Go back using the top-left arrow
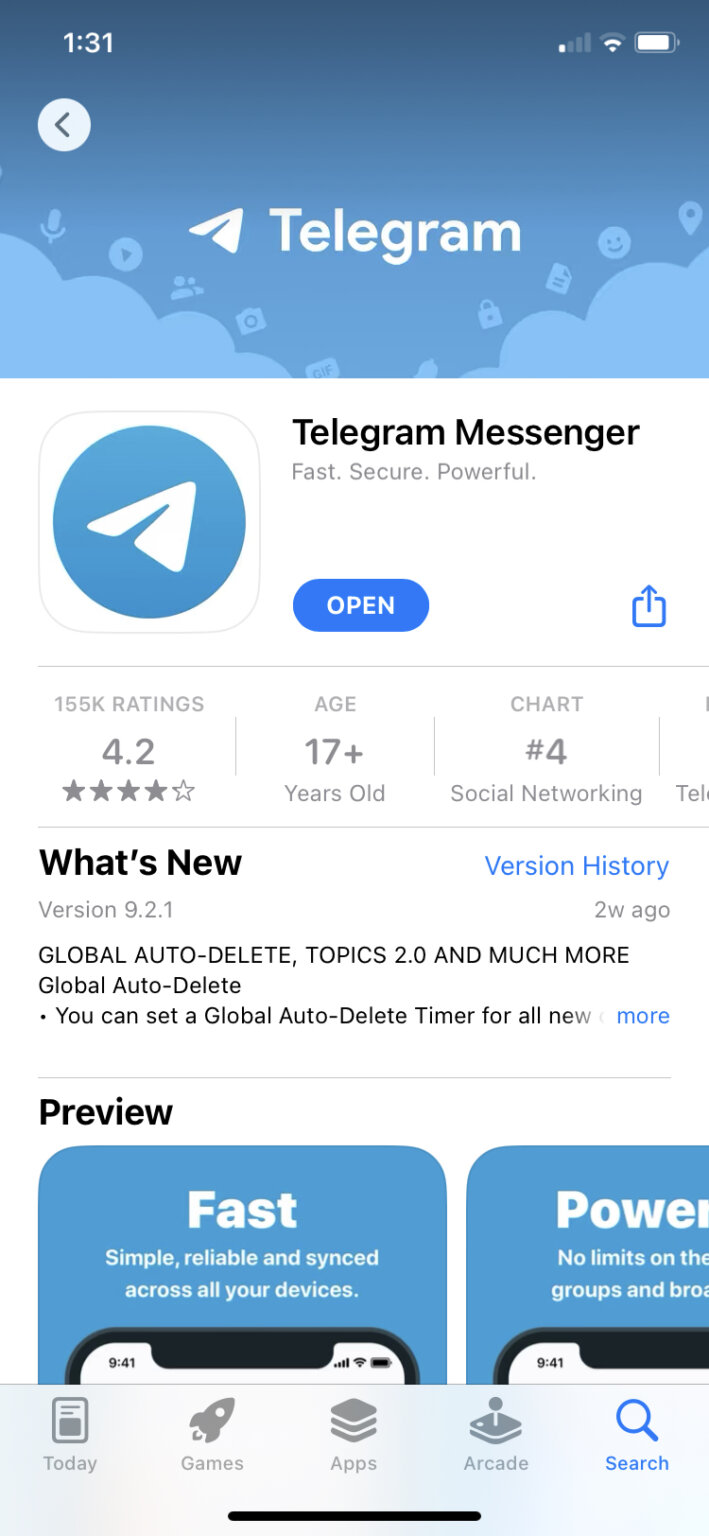The height and width of the screenshot is (1536, 709). coord(64,125)
